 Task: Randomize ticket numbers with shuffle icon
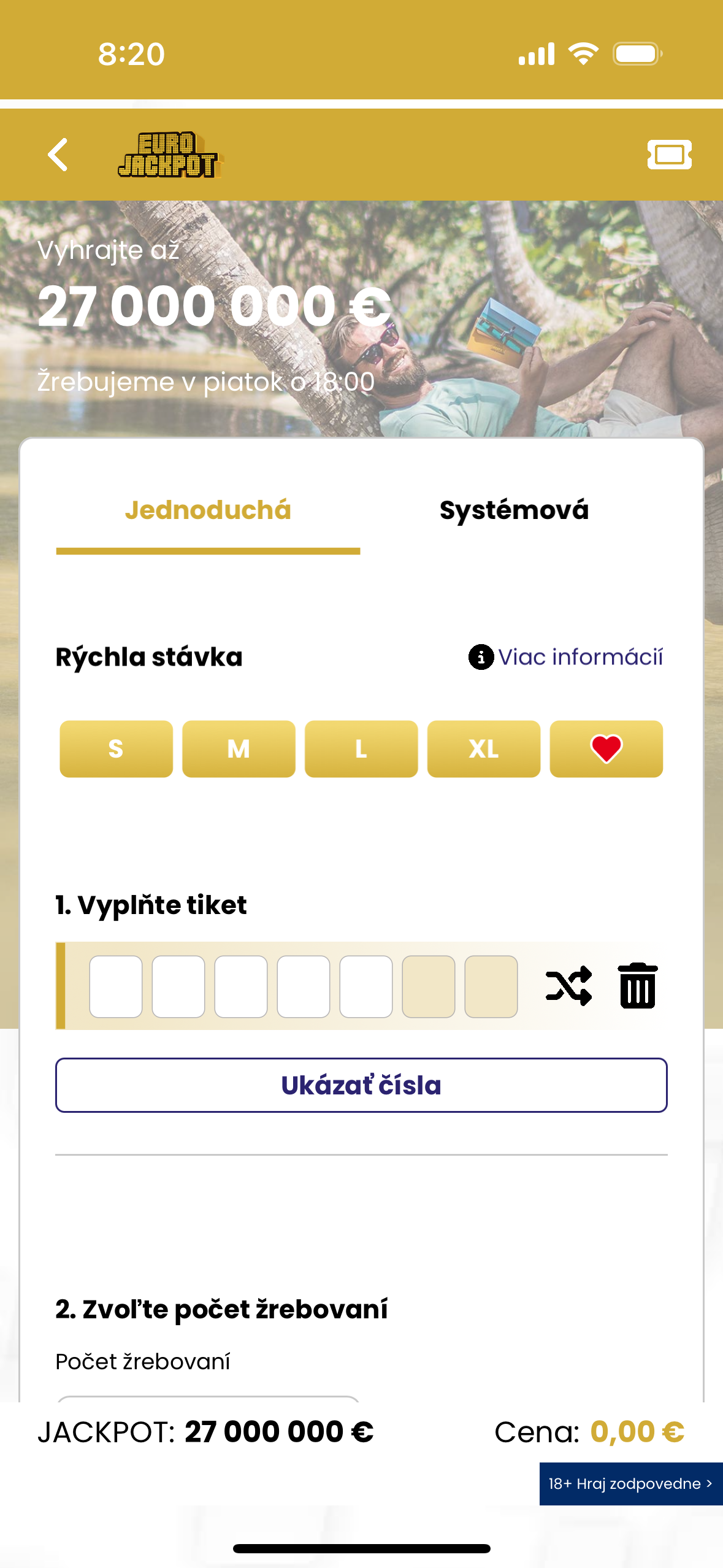pos(568,985)
